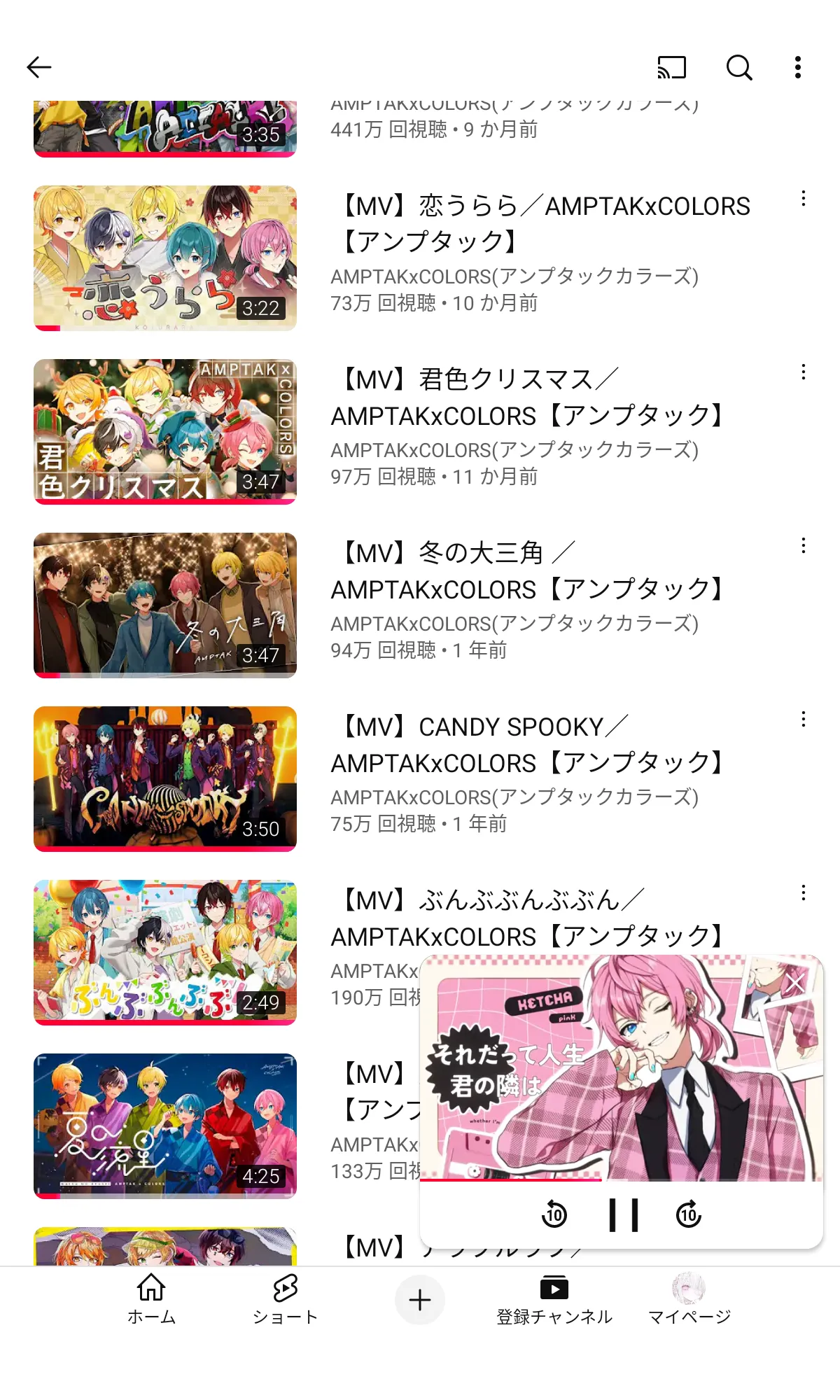Open options for the CANDY SPOOKY video

coord(803,719)
